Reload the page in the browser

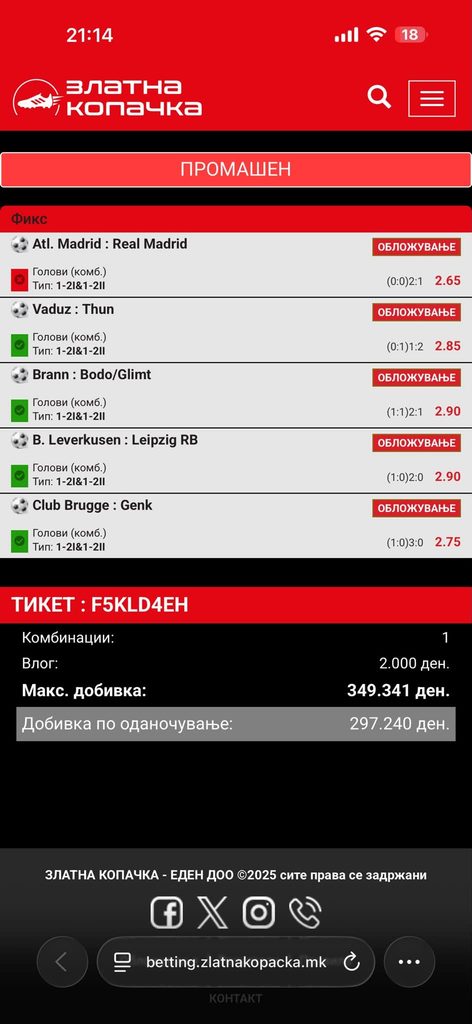point(351,961)
